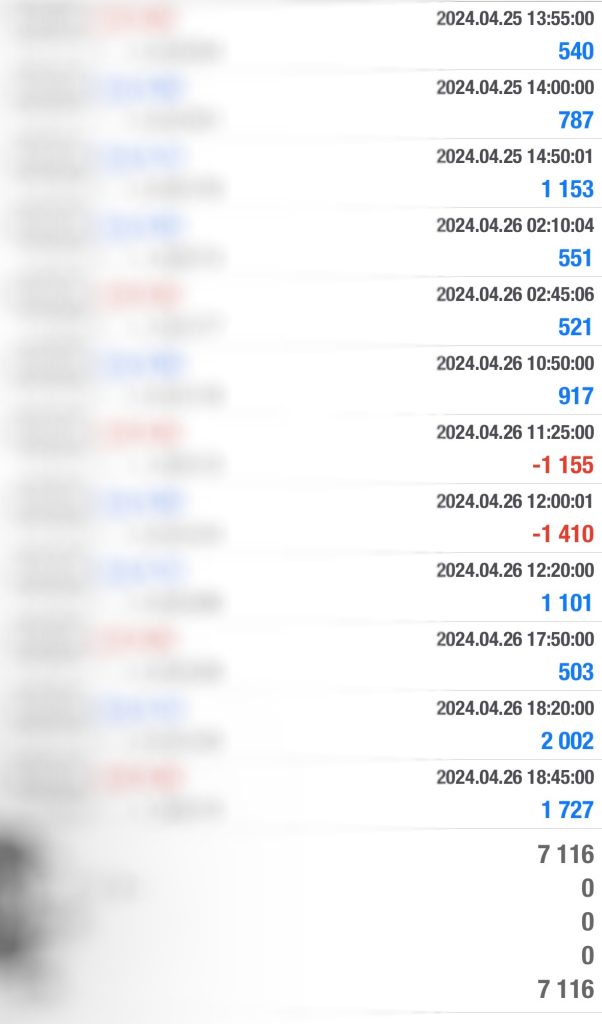Expand the 2024.04.25 14:00:00 trade row

pos(300,104)
